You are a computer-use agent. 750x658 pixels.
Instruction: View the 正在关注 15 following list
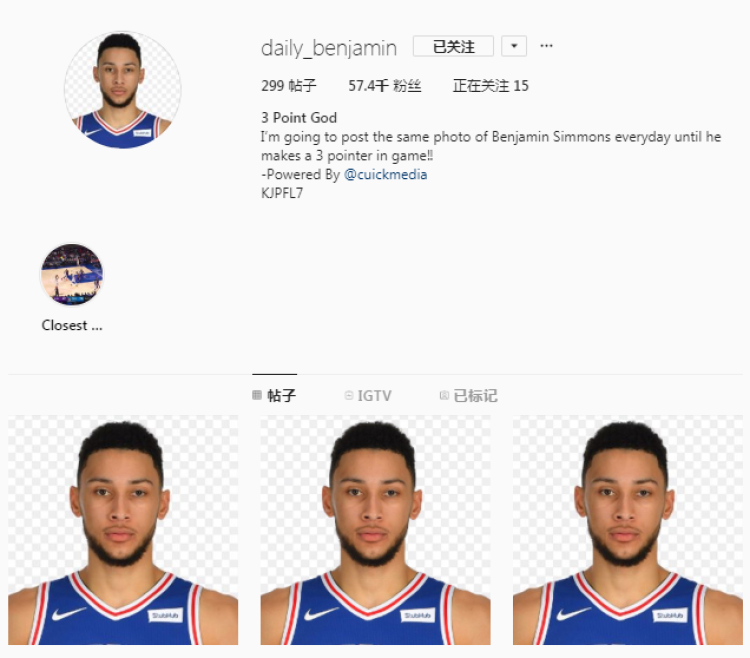[x=490, y=86]
